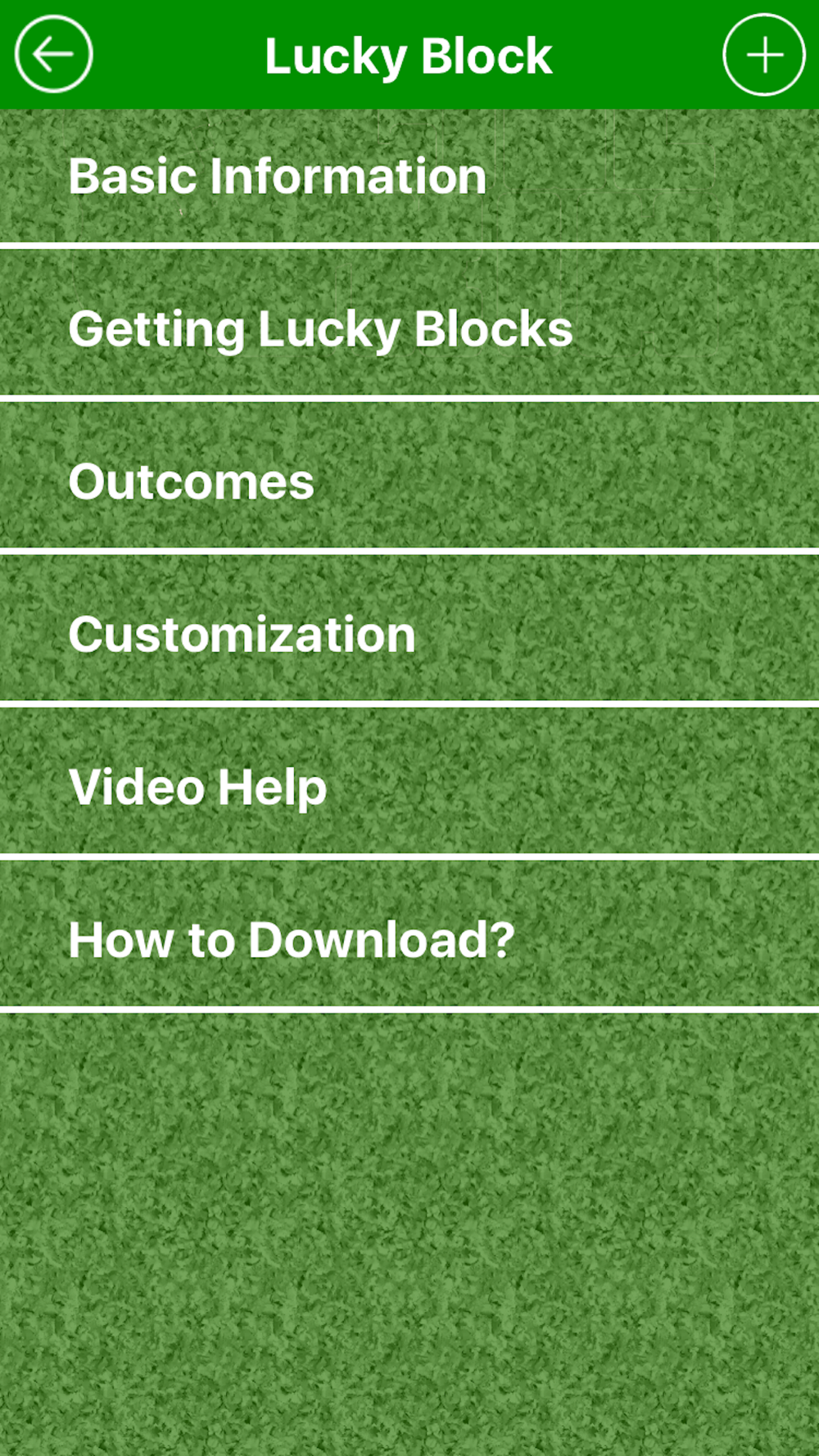This screenshot has width=819, height=1456.
Task: Tap the plus icon in header
Action: [764, 55]
